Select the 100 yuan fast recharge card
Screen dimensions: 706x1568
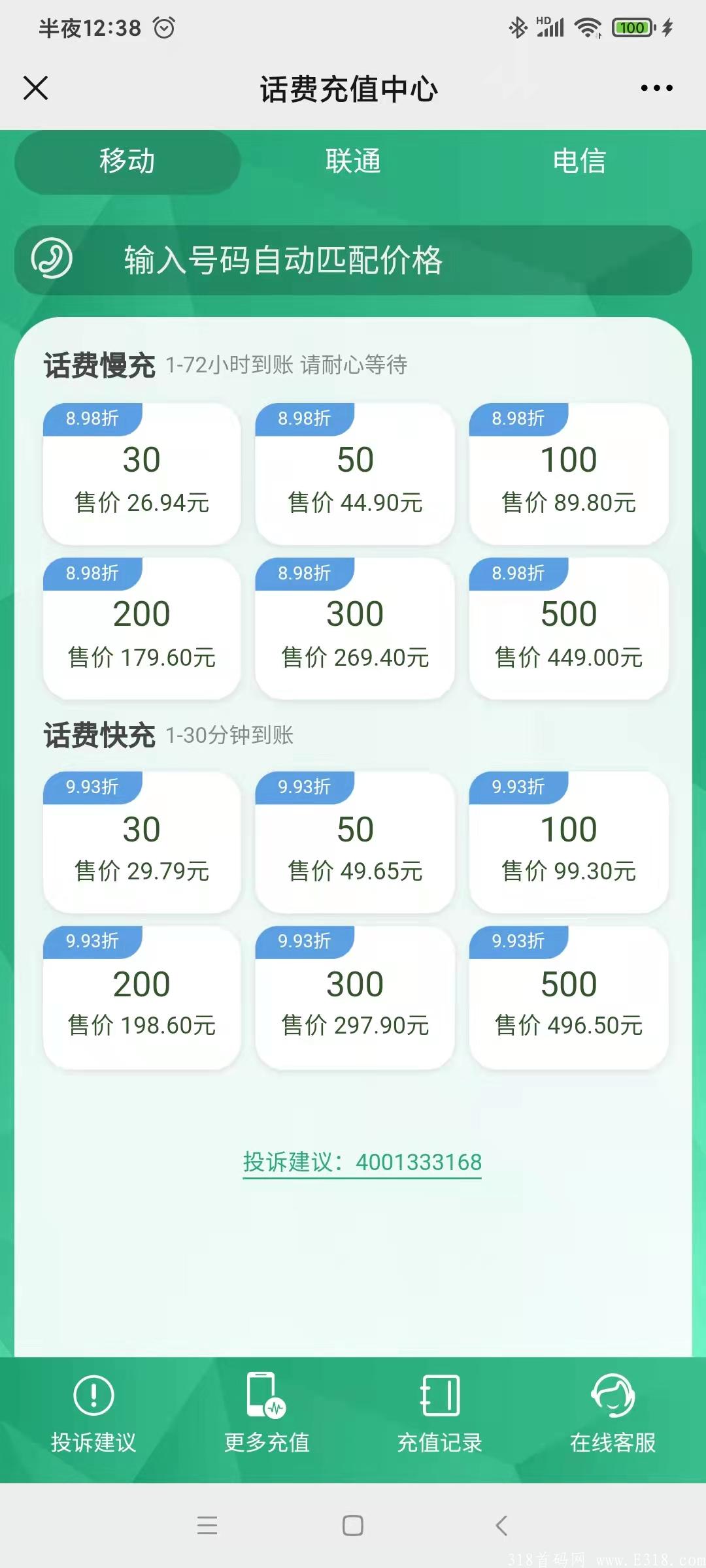pyautogui.click(x=567, y=843)
